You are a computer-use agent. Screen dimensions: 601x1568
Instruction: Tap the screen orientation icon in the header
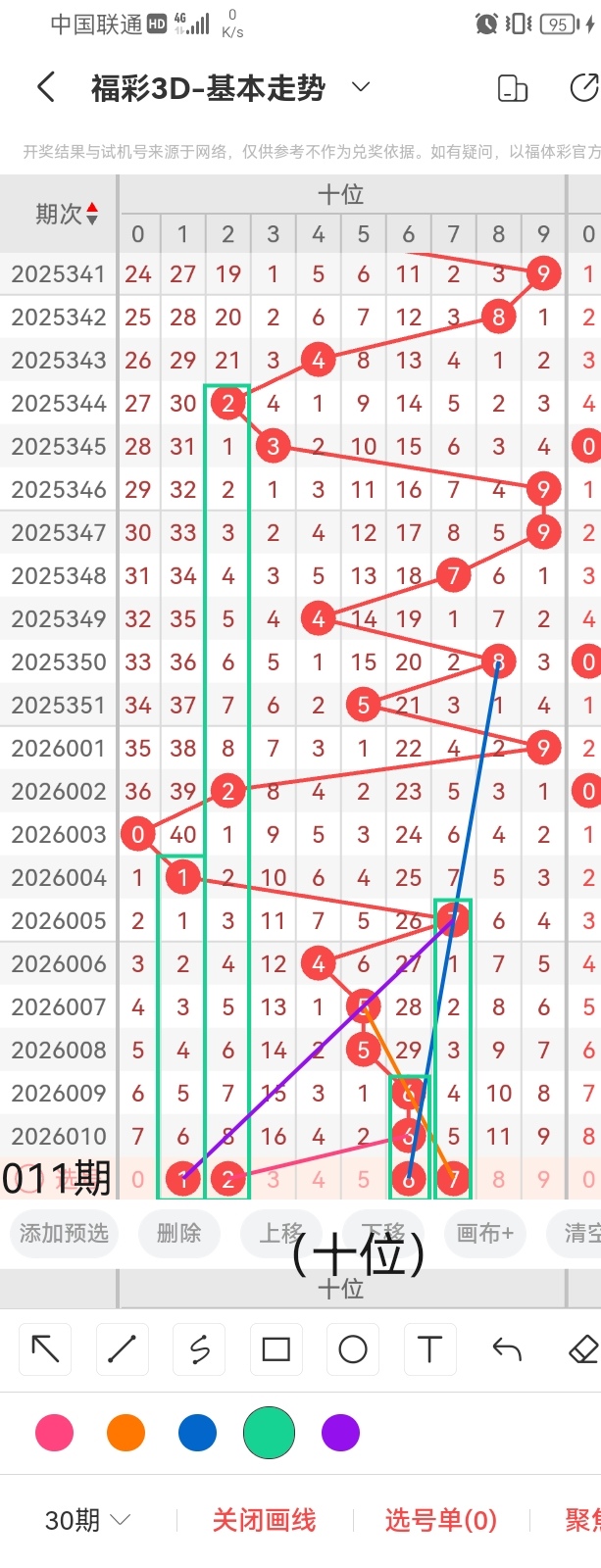pos(513,88)
